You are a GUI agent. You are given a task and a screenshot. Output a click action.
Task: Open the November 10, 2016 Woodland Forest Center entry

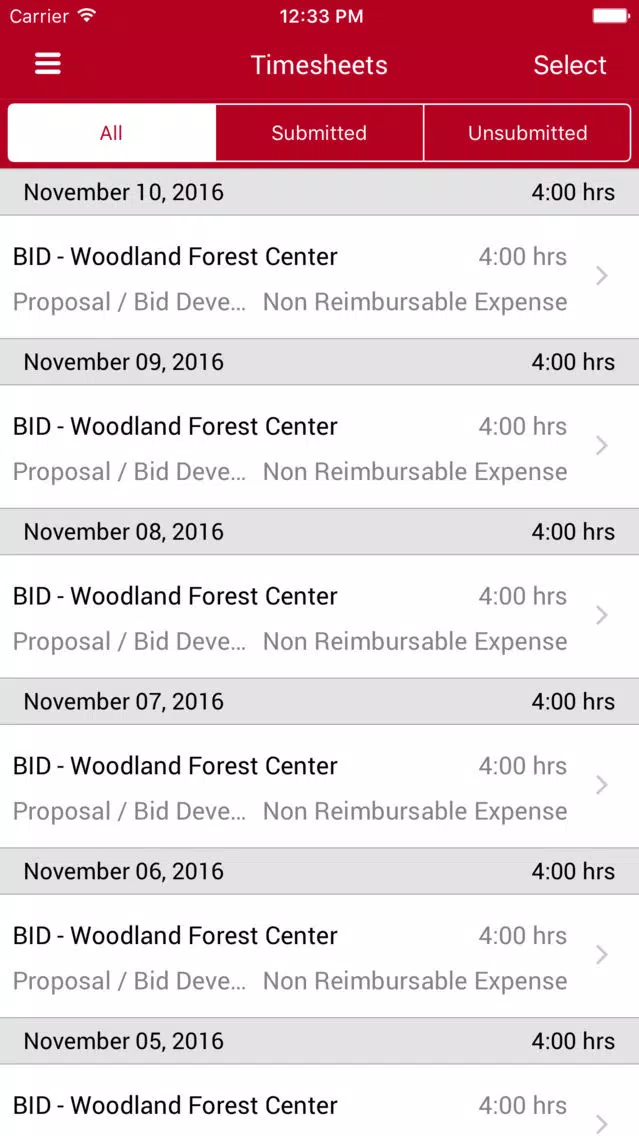(320, 277)
